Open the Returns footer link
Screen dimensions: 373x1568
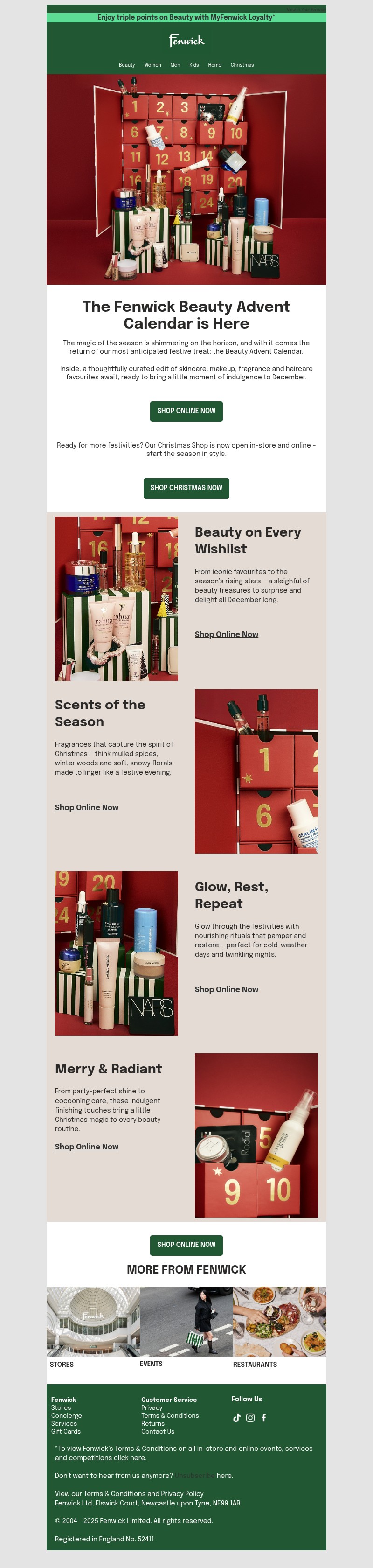click(153, 1423)
